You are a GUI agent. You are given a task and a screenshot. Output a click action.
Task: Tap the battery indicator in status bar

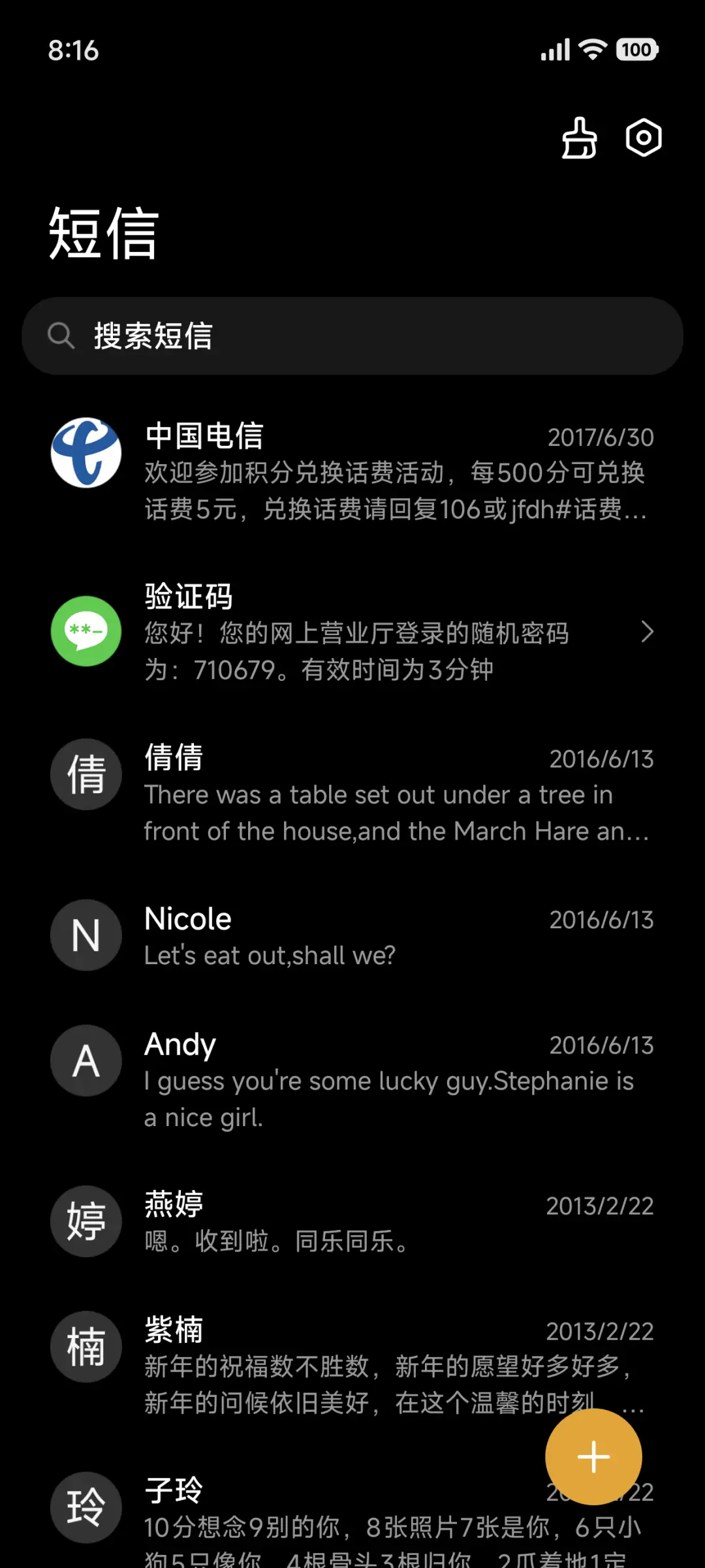click(x=636, y=49)
